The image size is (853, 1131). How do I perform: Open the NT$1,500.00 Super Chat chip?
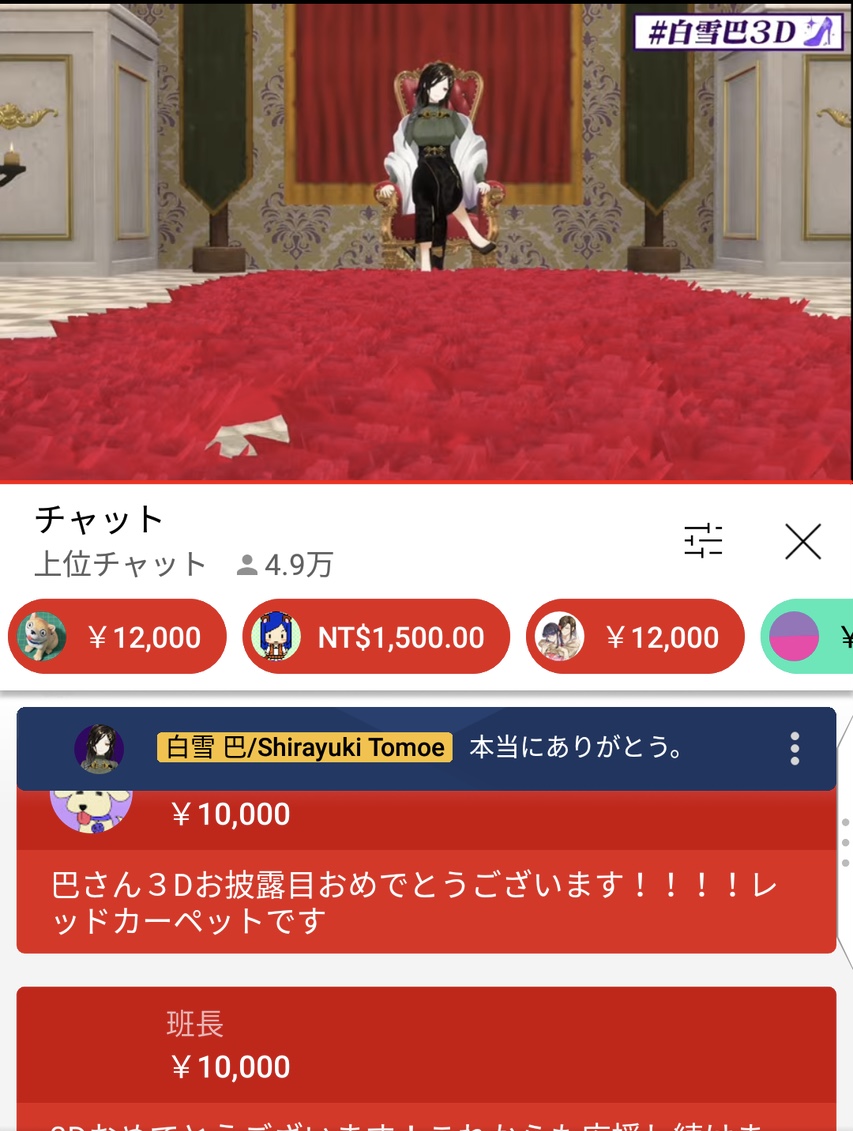(376, 637)
